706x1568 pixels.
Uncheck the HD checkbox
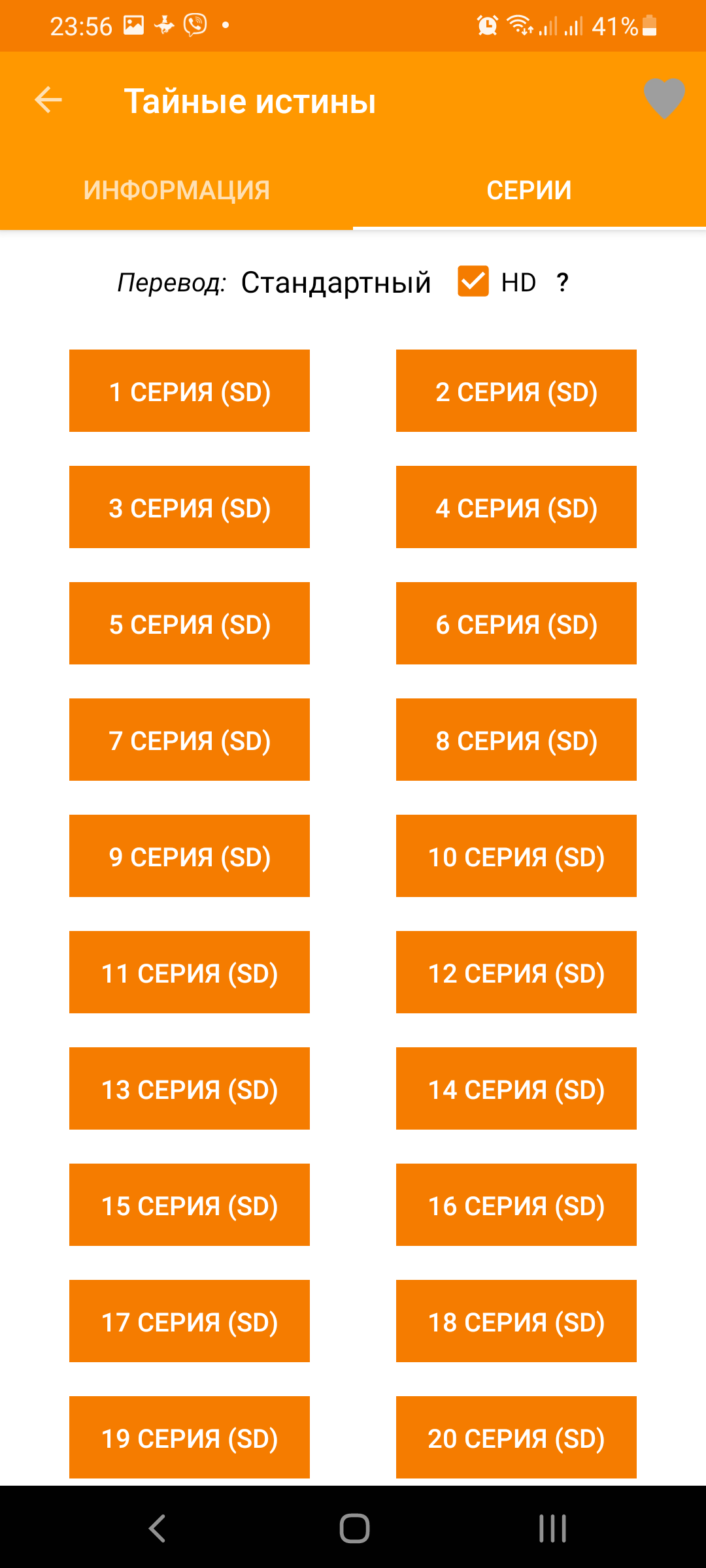[x=473, y=282]
